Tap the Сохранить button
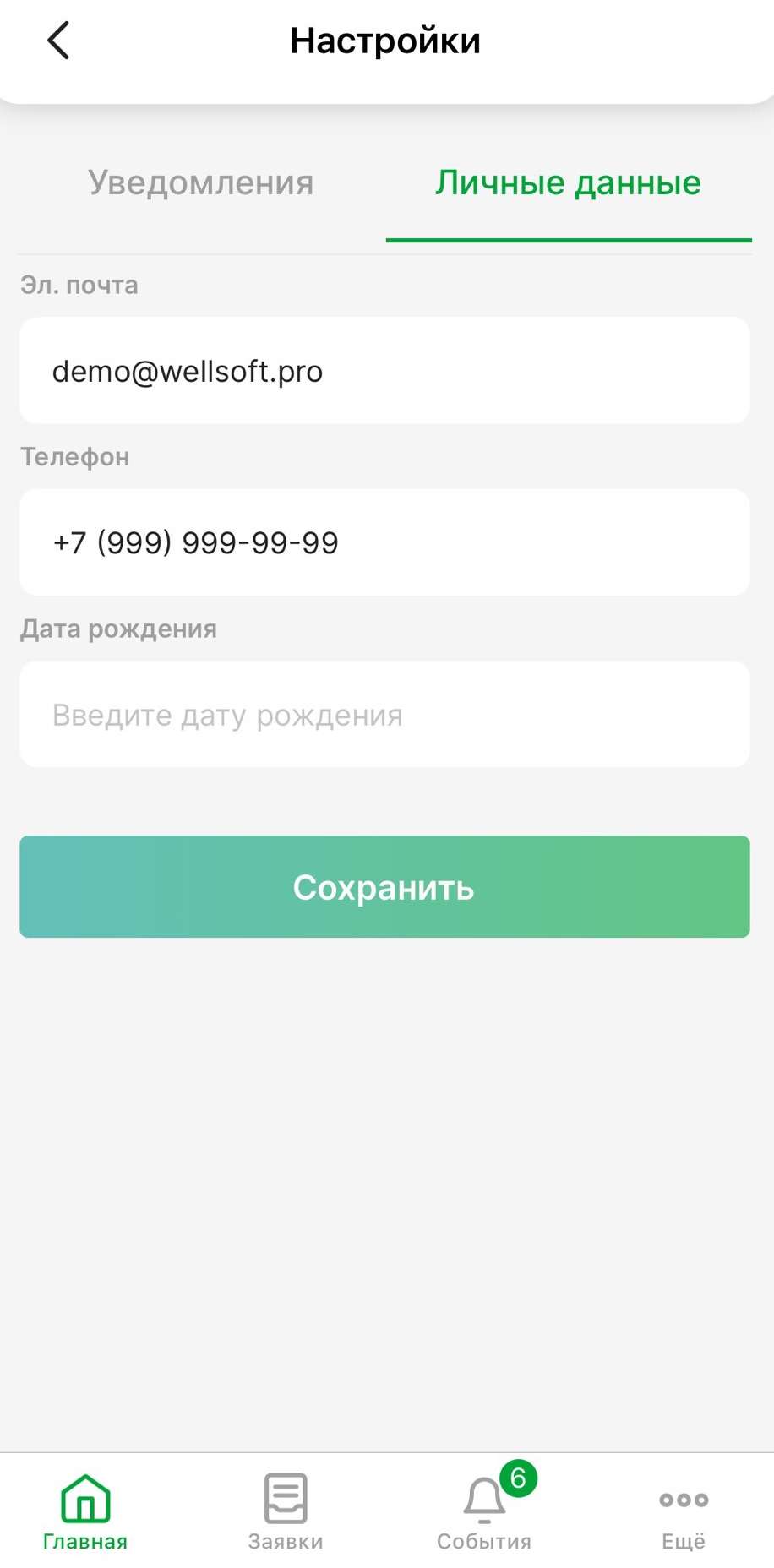Viewport: 774px width, 1568px height. (x=384, y=886)
